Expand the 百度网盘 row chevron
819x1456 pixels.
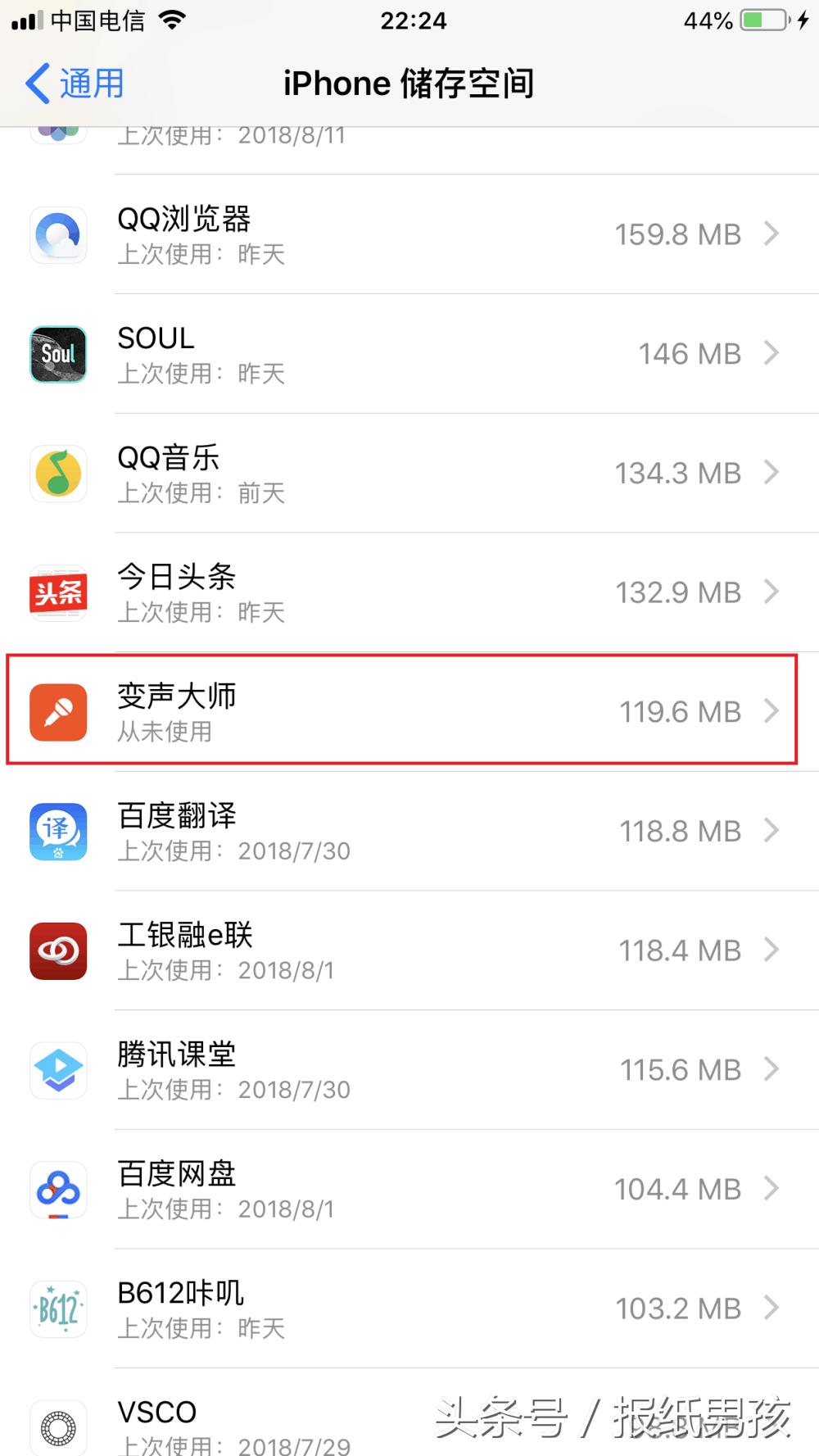(x=771, y=1189)
